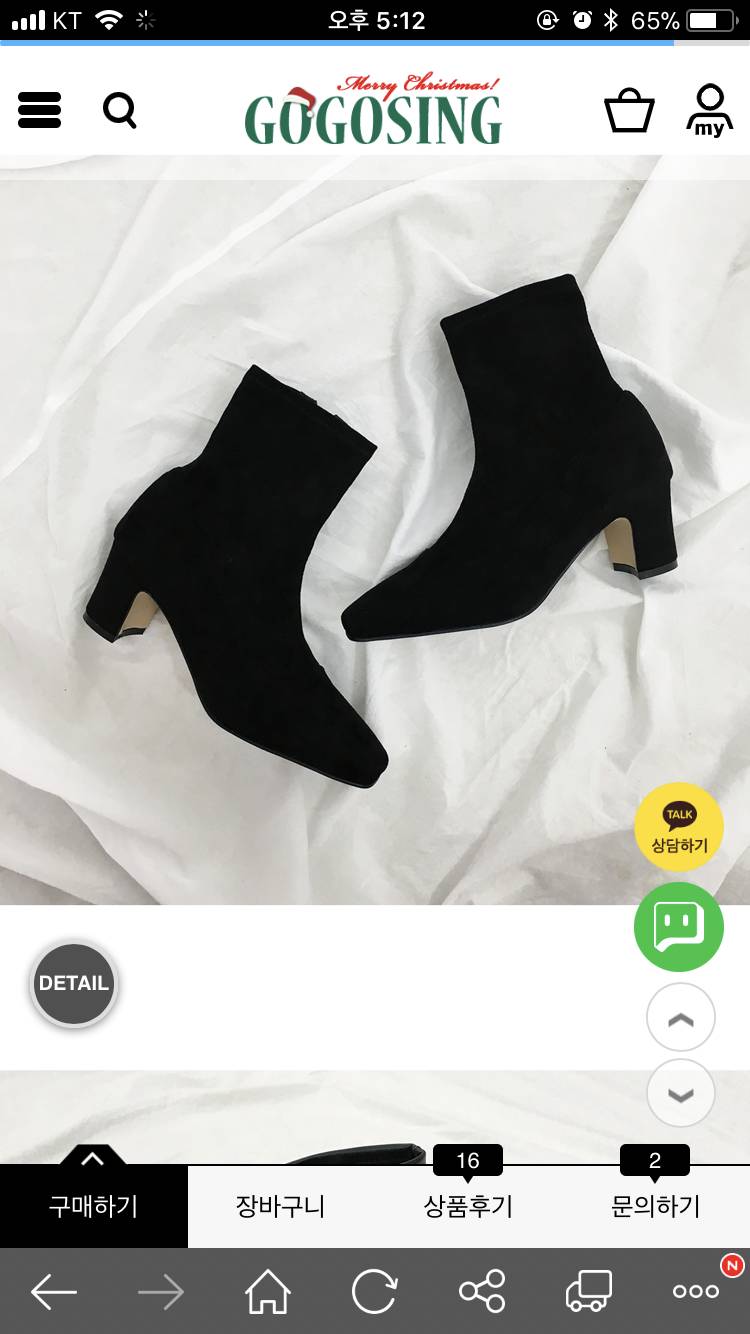Go back with browser left arrow
This screenshot has height=1334, width=750.
click(x=54, y=1292)
